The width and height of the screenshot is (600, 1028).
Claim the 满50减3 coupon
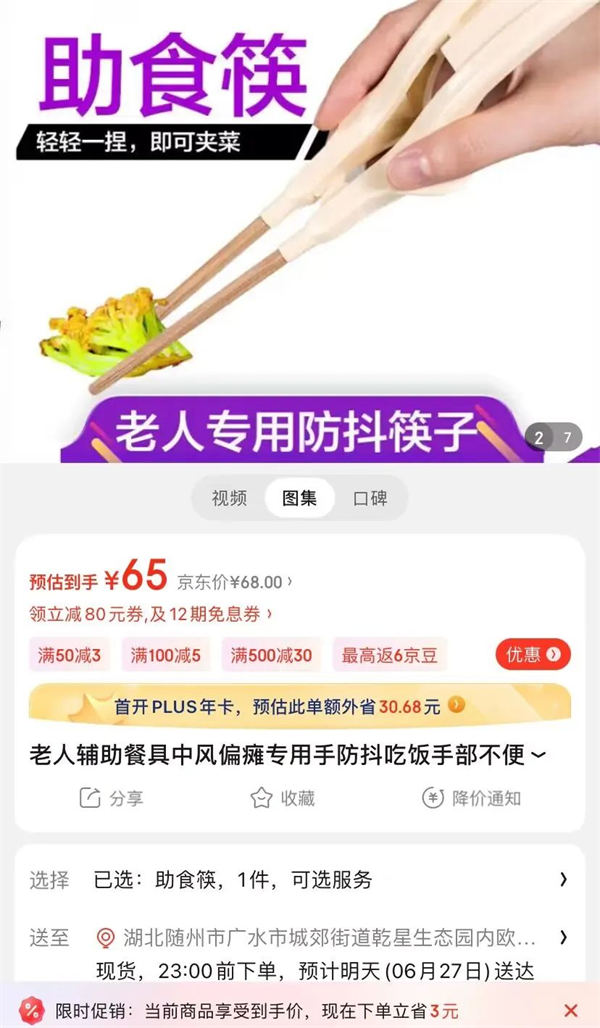tap(70, 656)
